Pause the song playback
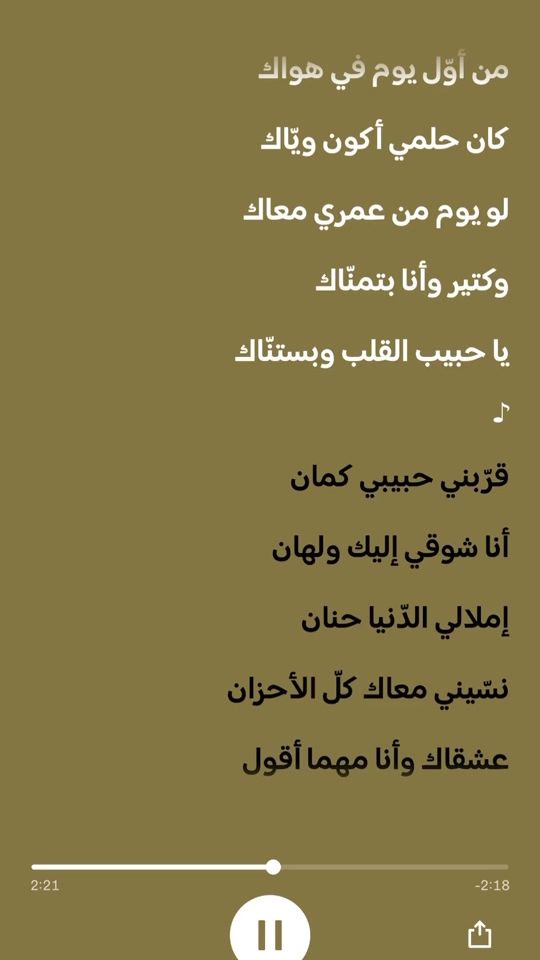This screenshot has height=960, width=540. pos(270,932)
